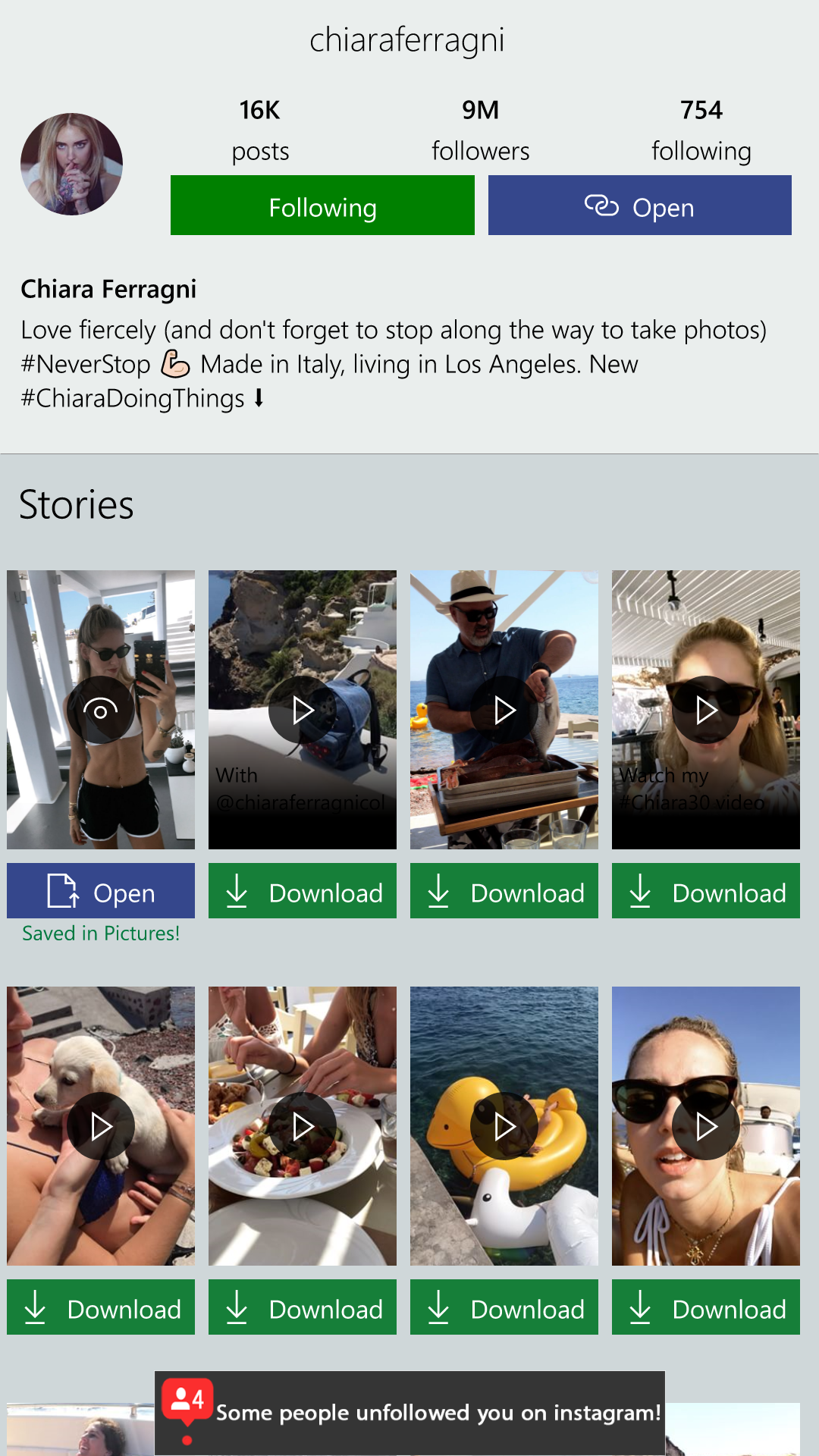The width and height of the screenshot is (819, 1456).
Task: Play the puppy story video
Action: (101, 1126)
